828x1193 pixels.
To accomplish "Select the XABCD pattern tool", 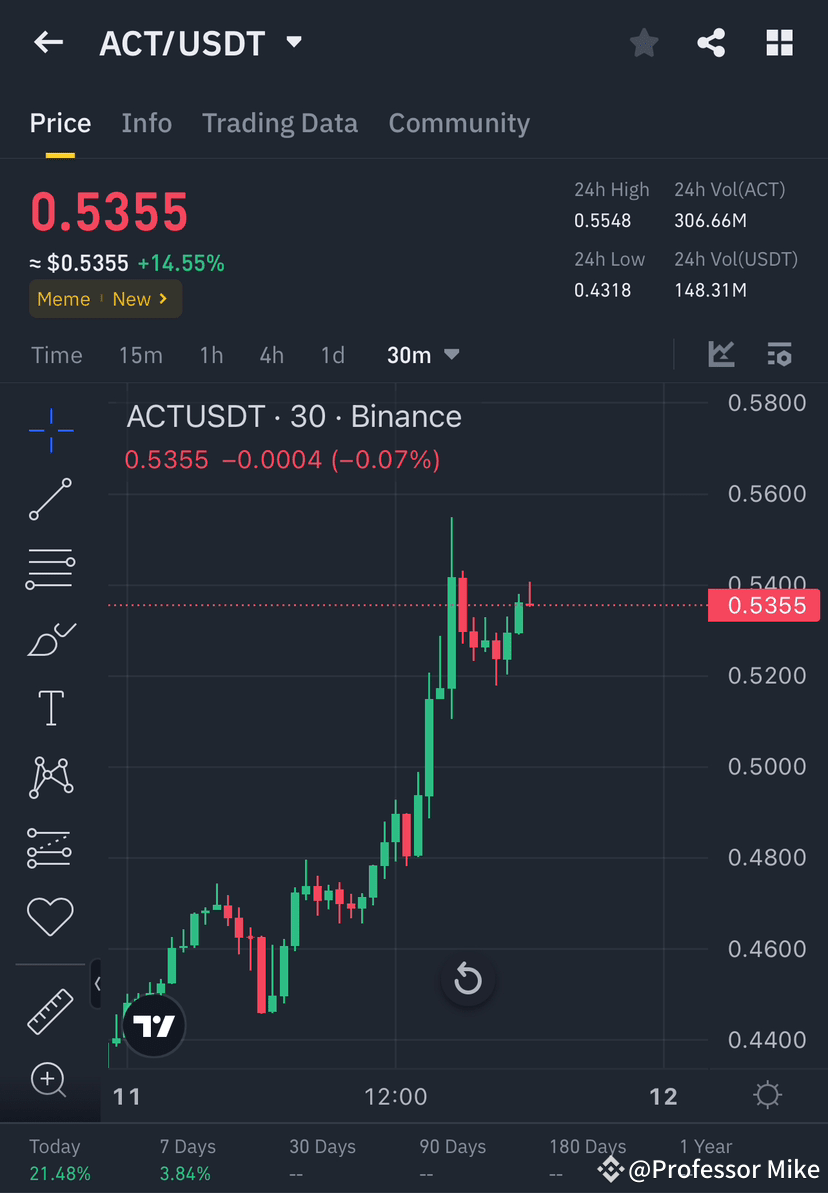I will pyautogui.click(x=50, y=777).
